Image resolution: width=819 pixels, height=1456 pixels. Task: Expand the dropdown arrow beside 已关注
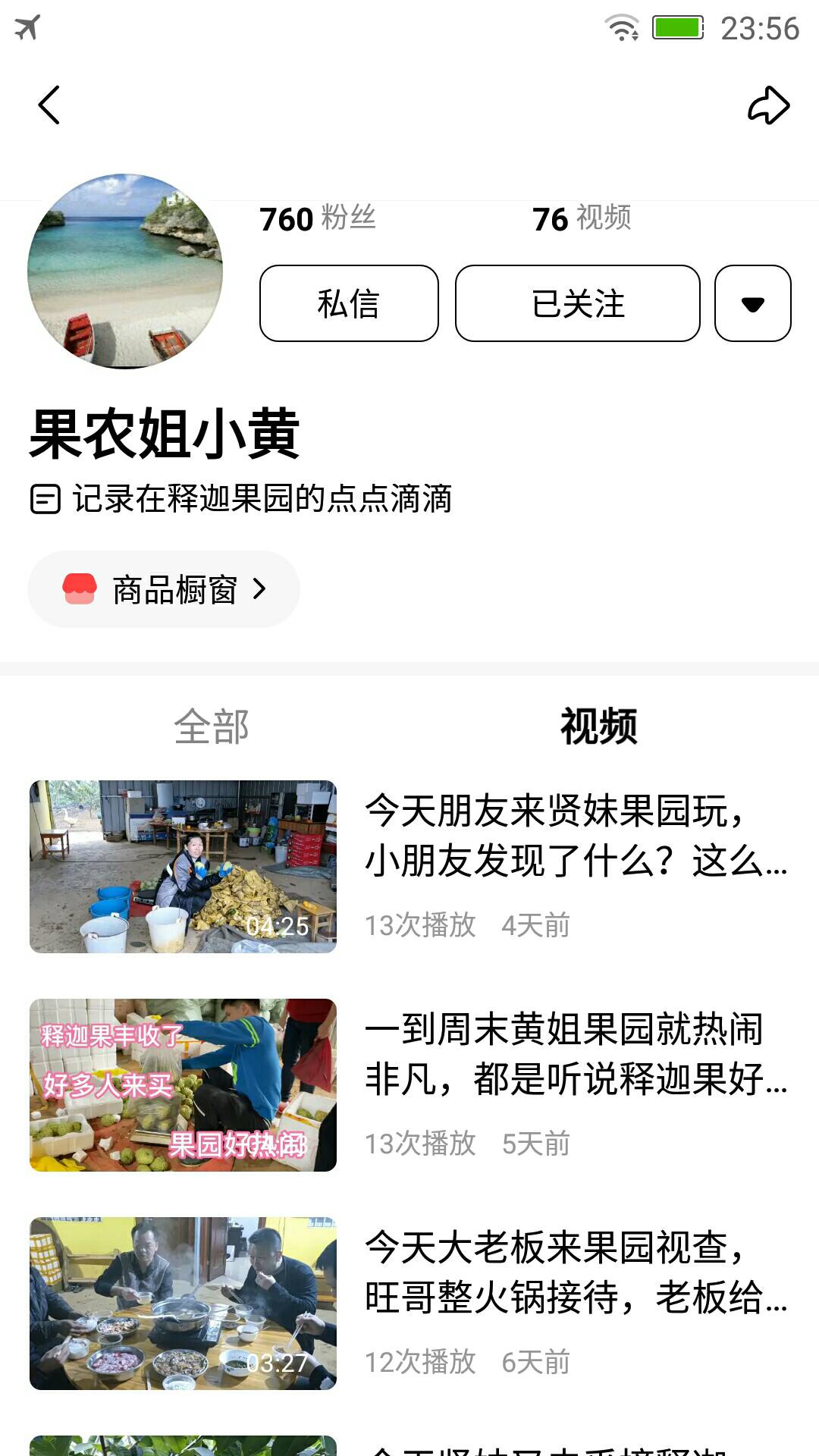[x=752, y=303]
